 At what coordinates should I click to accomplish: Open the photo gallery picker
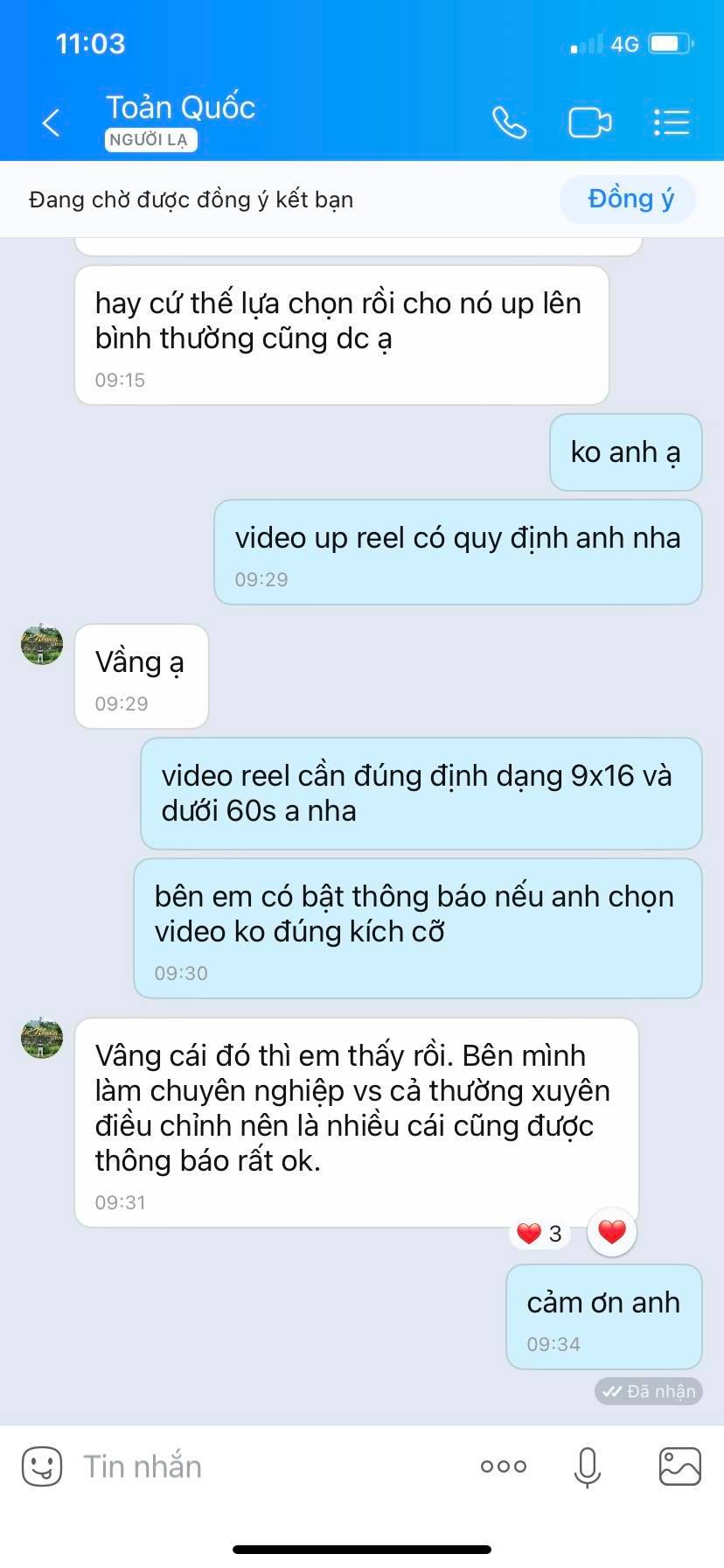[679, 1466]
